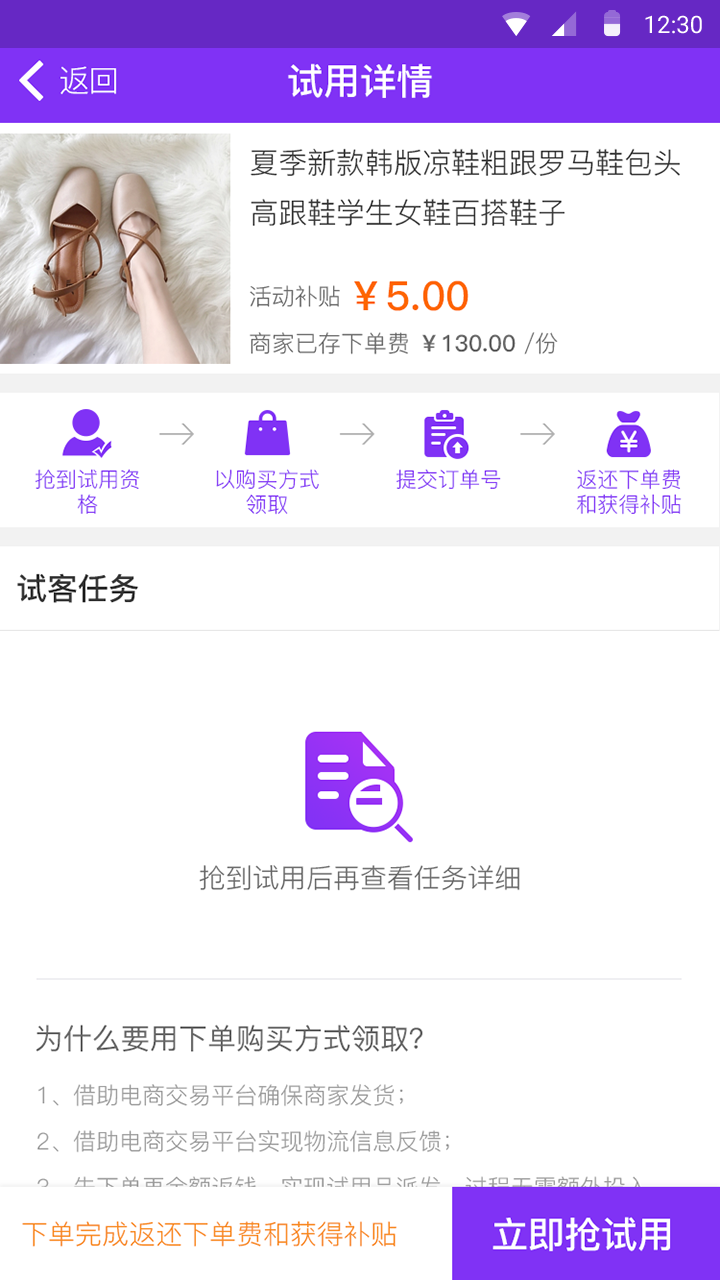Go back with the 返回 button
This screenshot has width=720, height=1280.
coord(68,82)
